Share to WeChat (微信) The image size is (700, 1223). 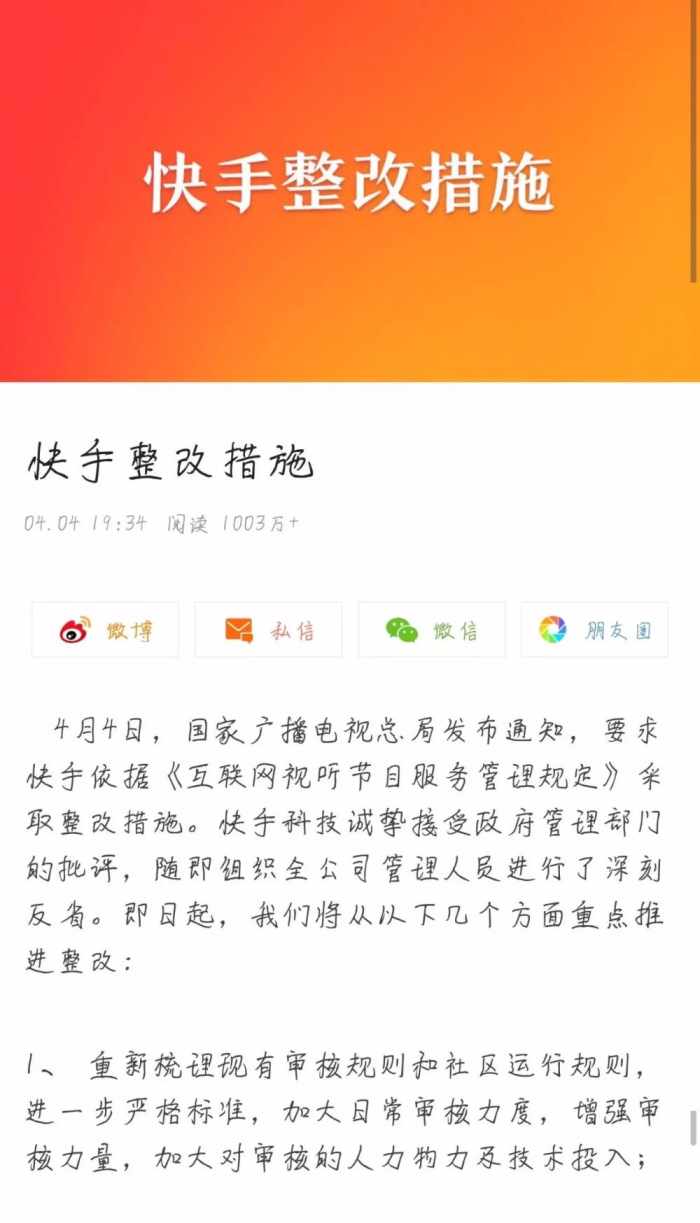tap(431, 630)
